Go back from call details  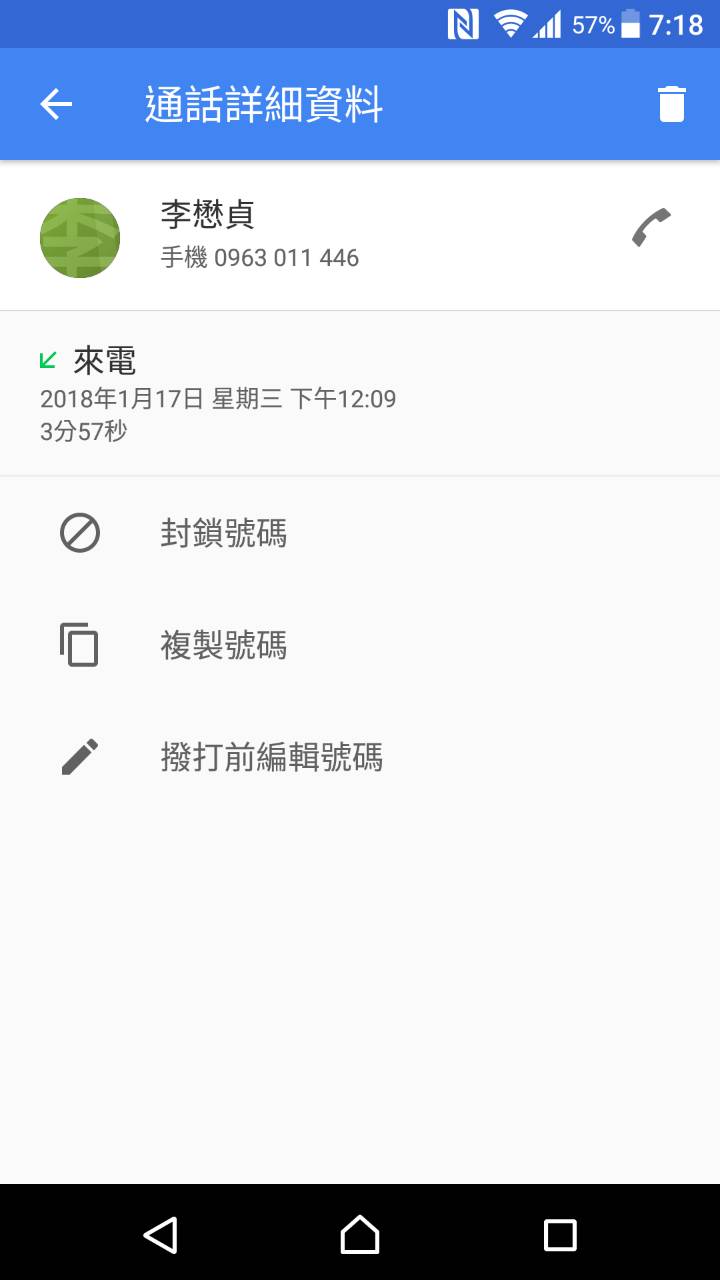(56, 104)
